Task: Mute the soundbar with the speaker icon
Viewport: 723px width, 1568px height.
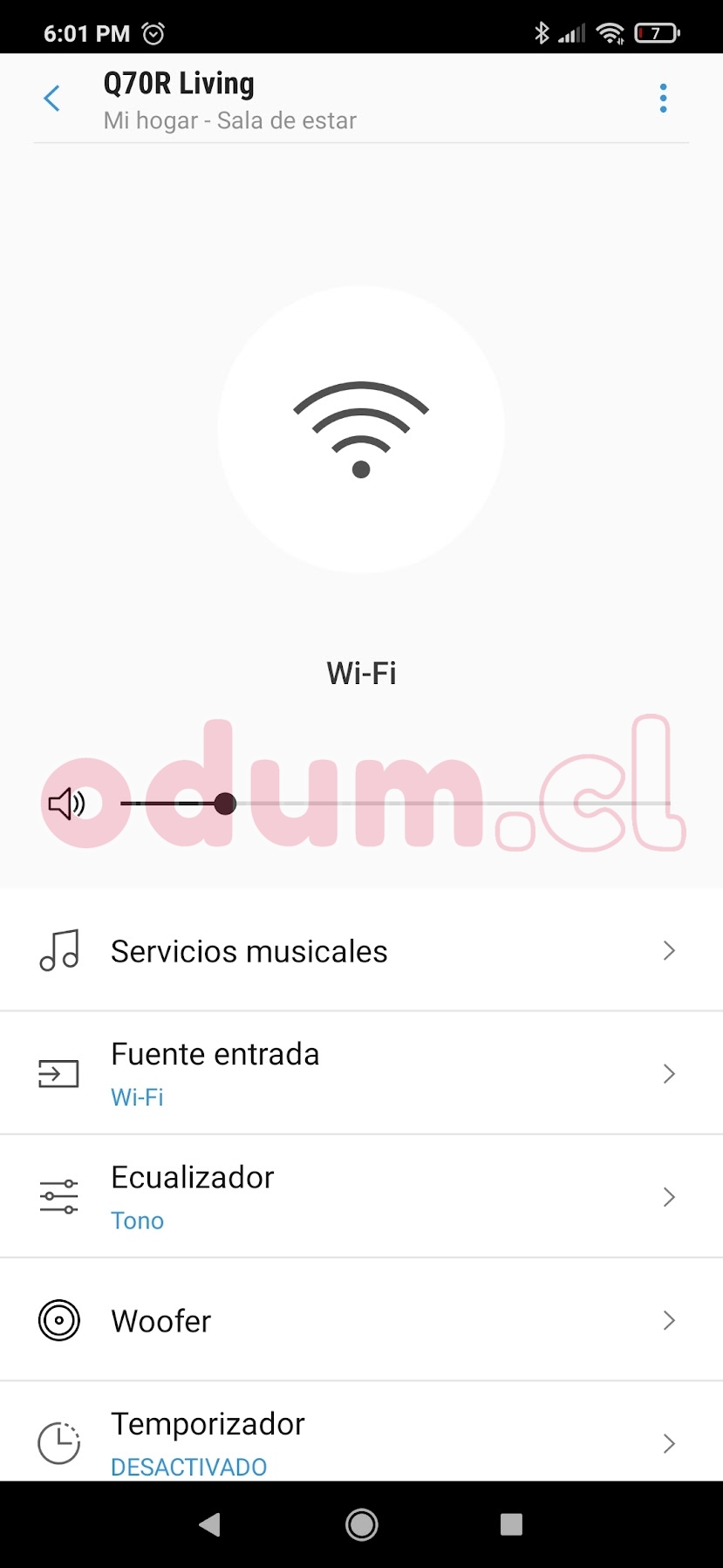Action: click(x=66, y=804)
